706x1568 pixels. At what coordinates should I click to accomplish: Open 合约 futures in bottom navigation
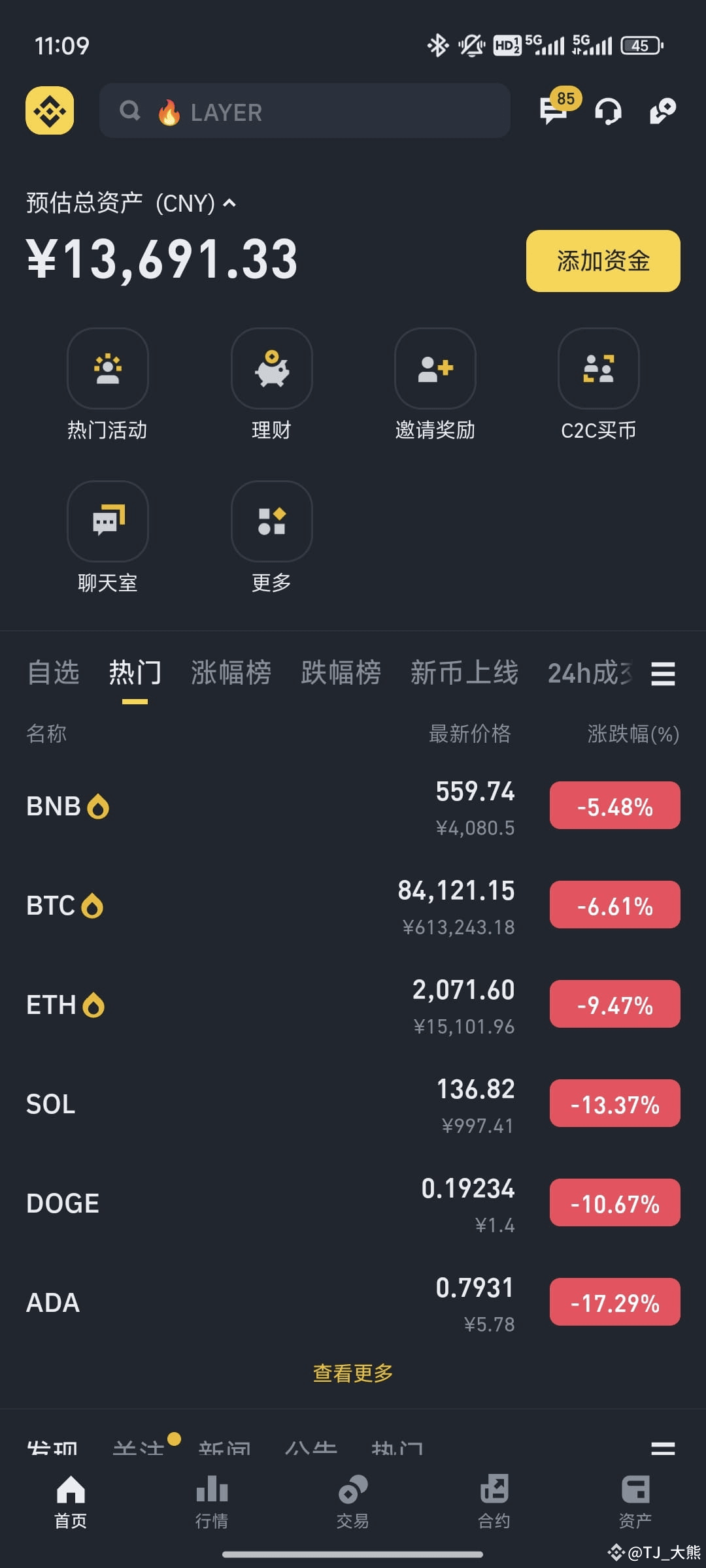[x=494, y=1503]
